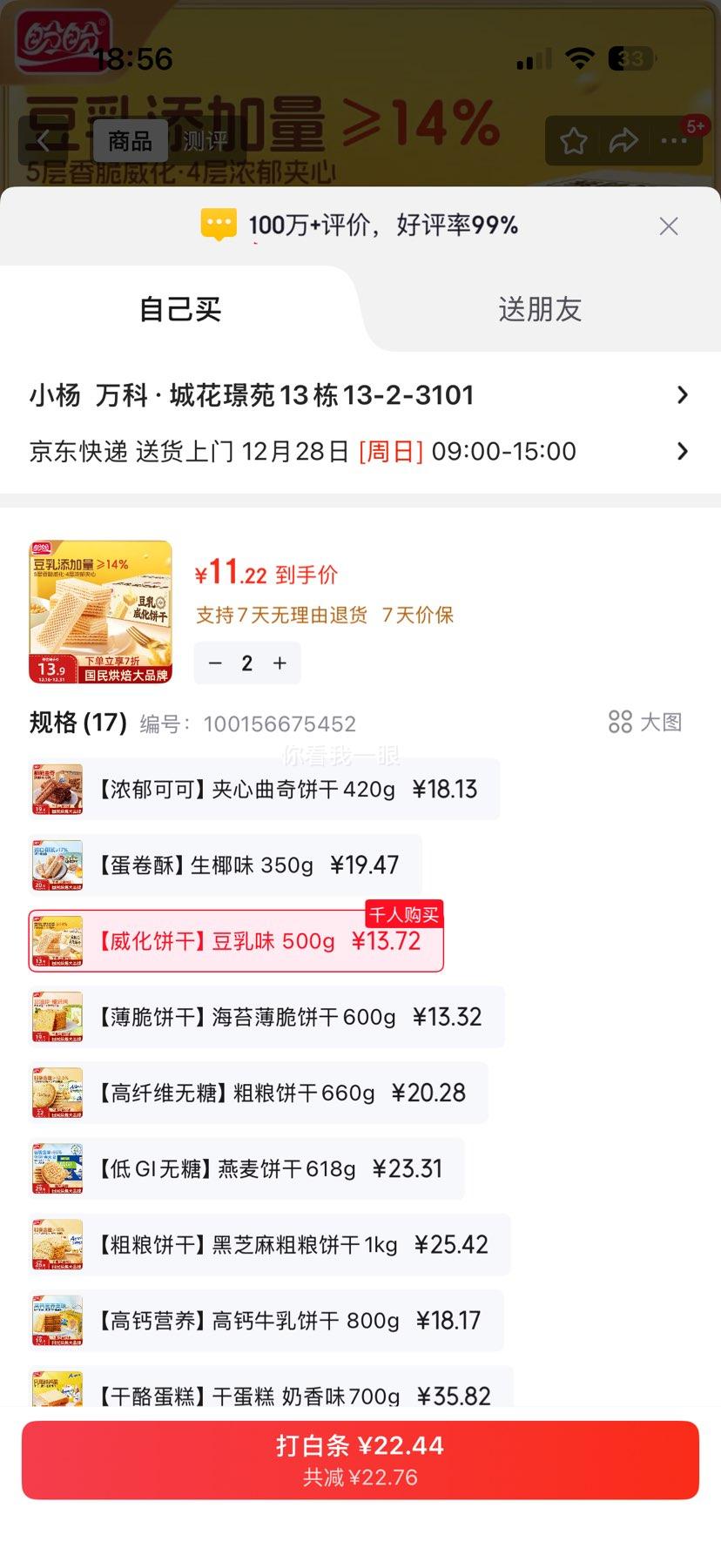This screenshot has height=1568, width=721.
Task: Close the purchase sheet with the X
Action: pos(669,225)
